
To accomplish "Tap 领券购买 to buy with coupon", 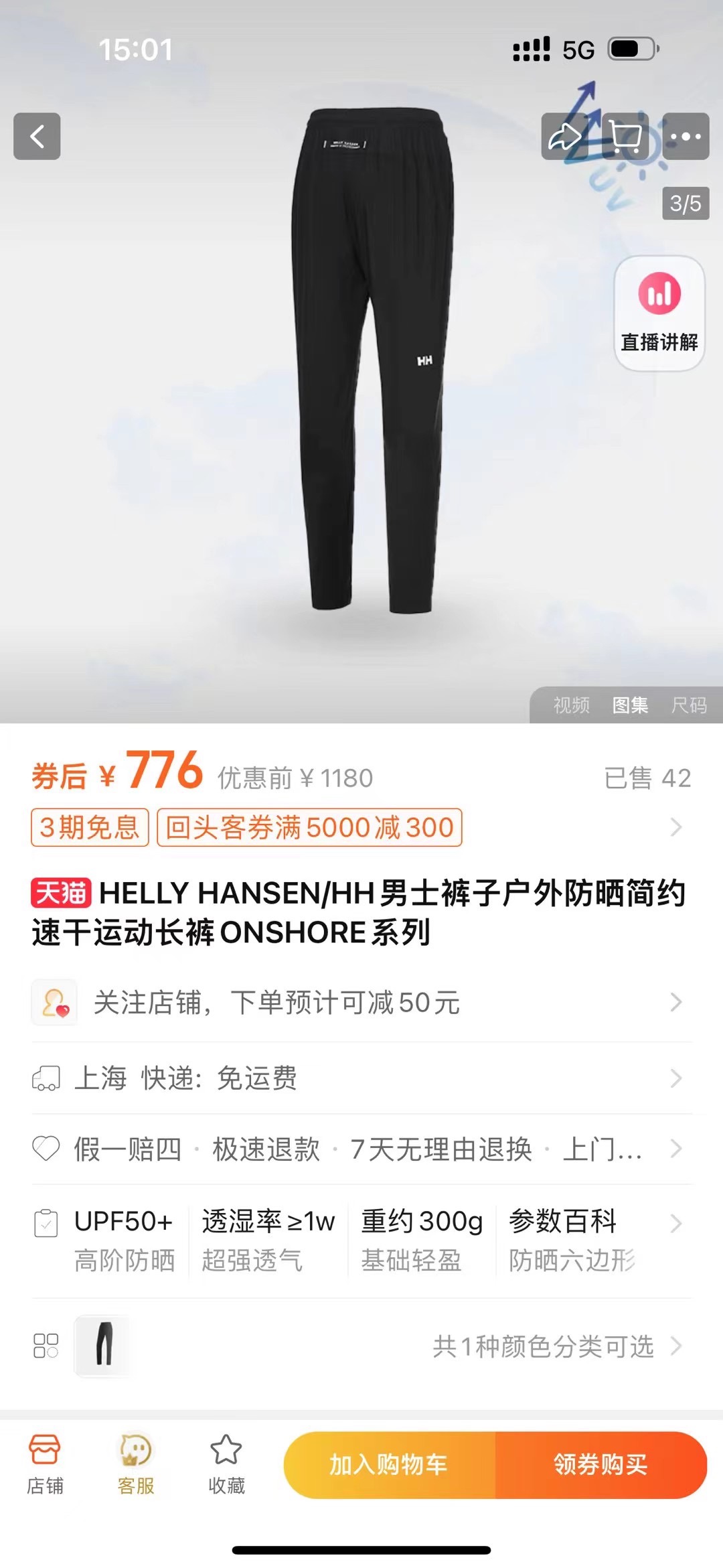I will tap(601, 1465).
